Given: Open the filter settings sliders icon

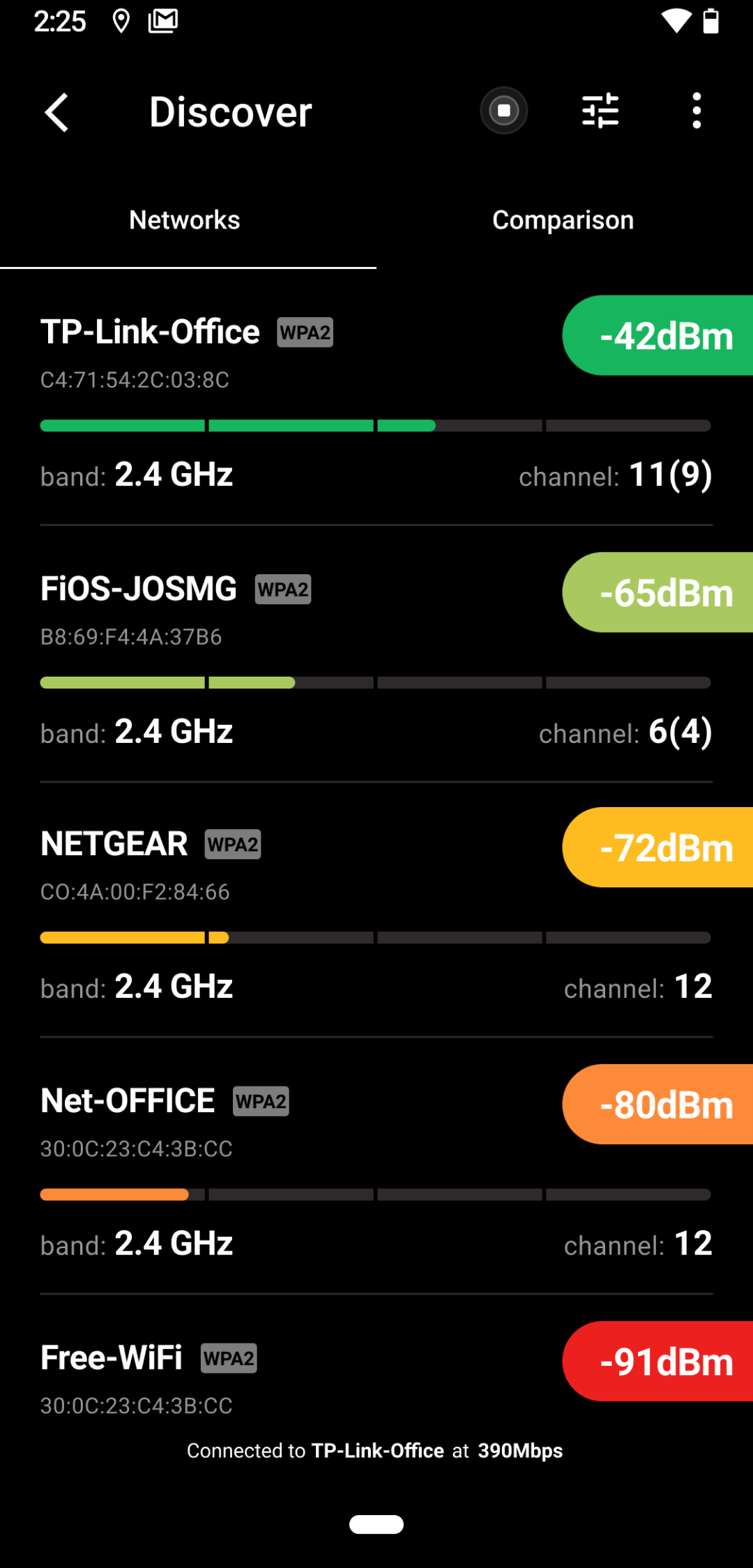Looking at the screenshot, I should click(600, 111).
